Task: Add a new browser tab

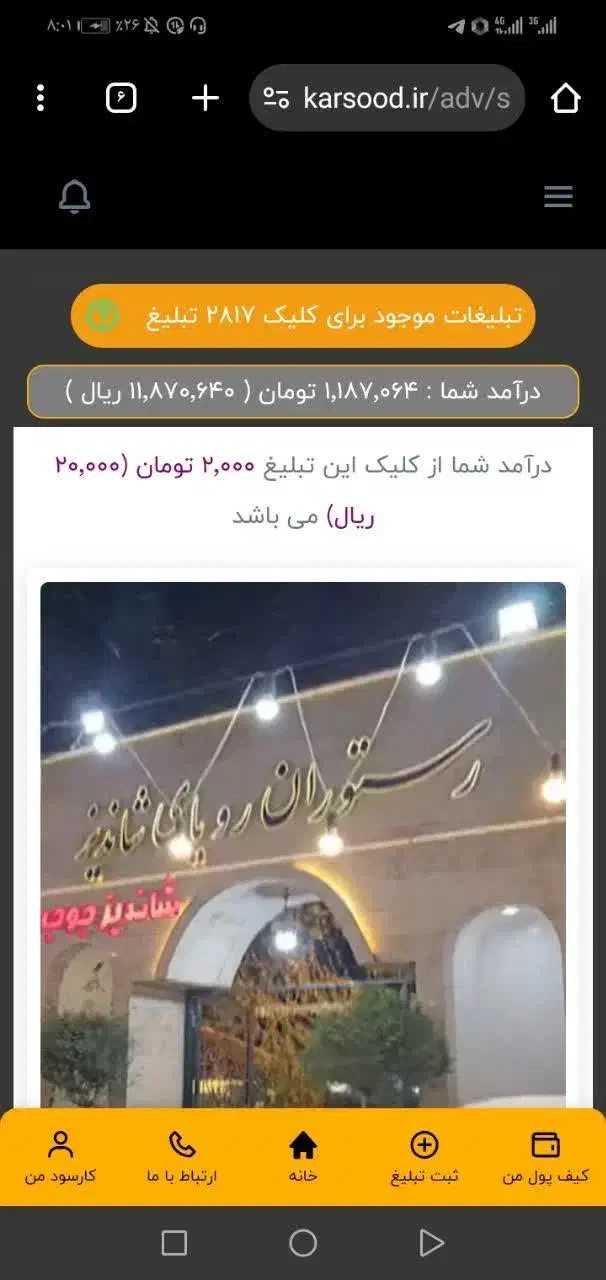Action: [x=205, y=98]
